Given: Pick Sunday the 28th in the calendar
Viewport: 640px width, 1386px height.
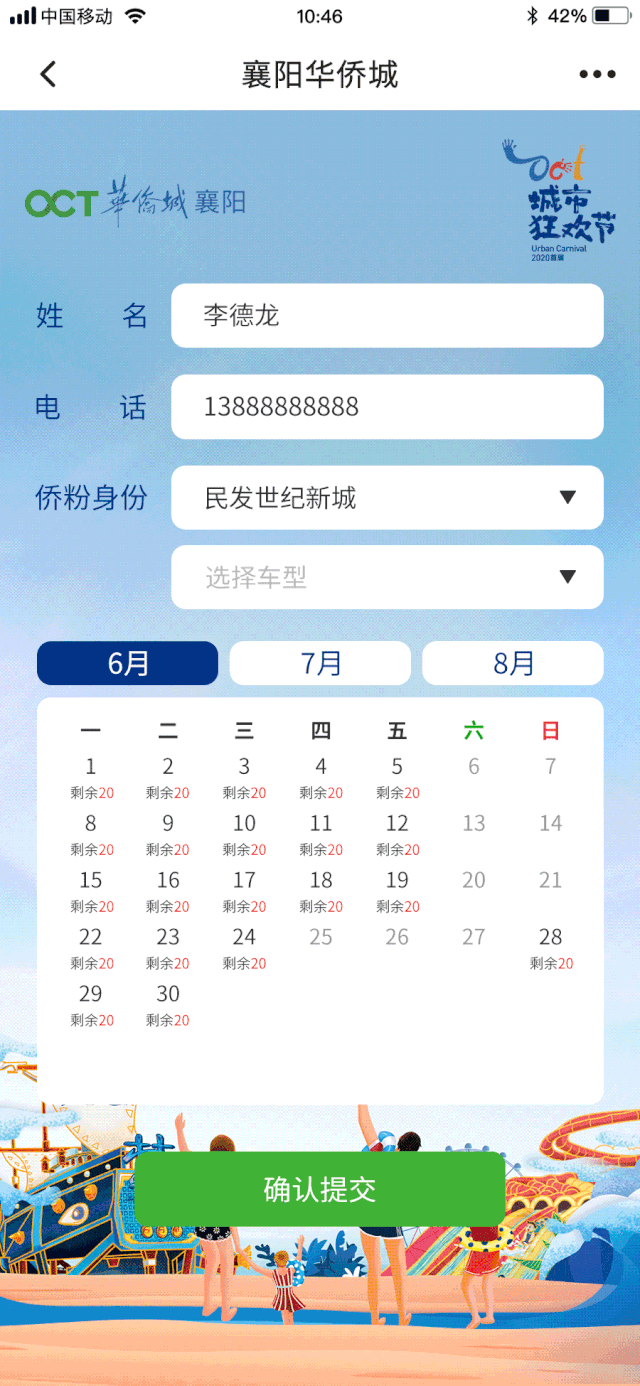Looking at the screenshot, I should 550,948.
